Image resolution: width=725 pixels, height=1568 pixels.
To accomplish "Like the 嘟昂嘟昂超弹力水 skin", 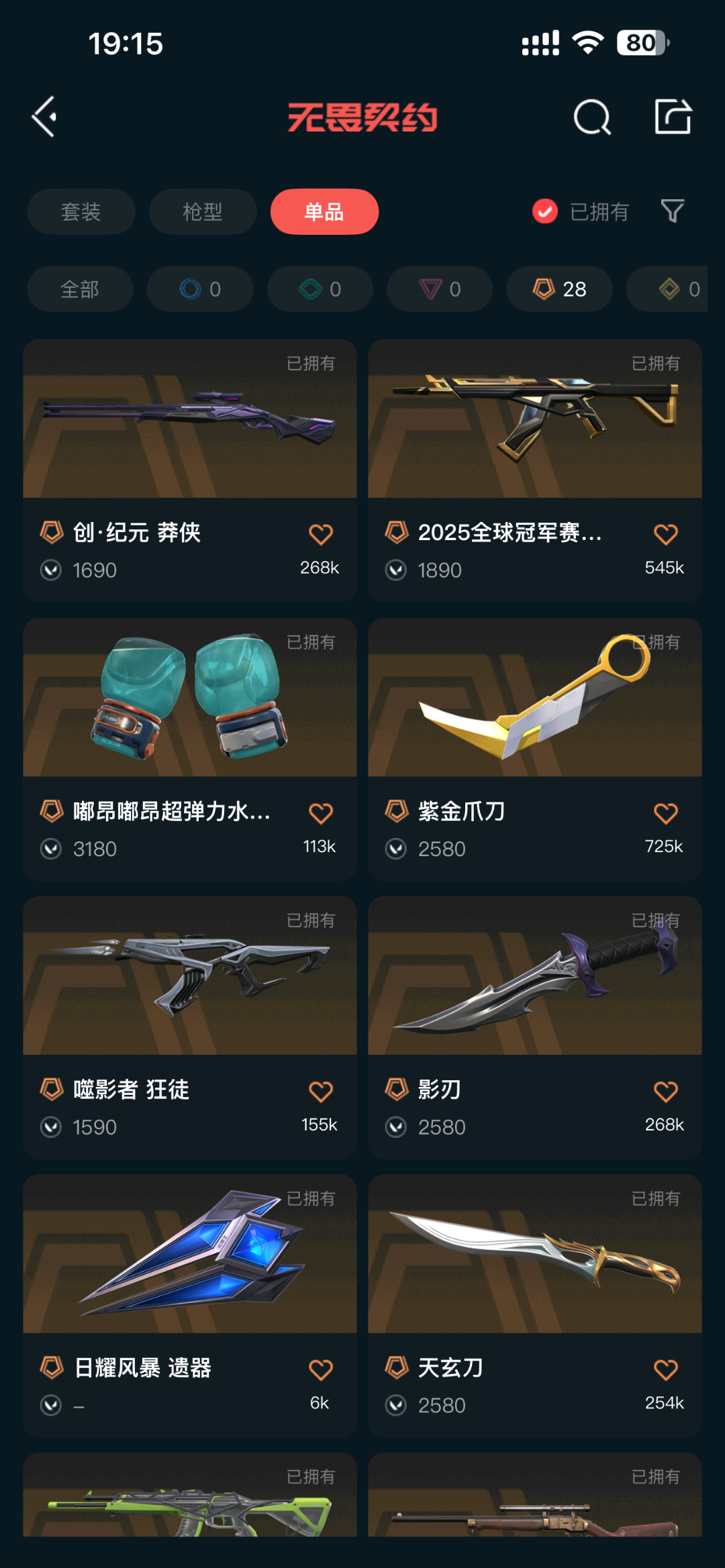I will click(x=320, y=813).
